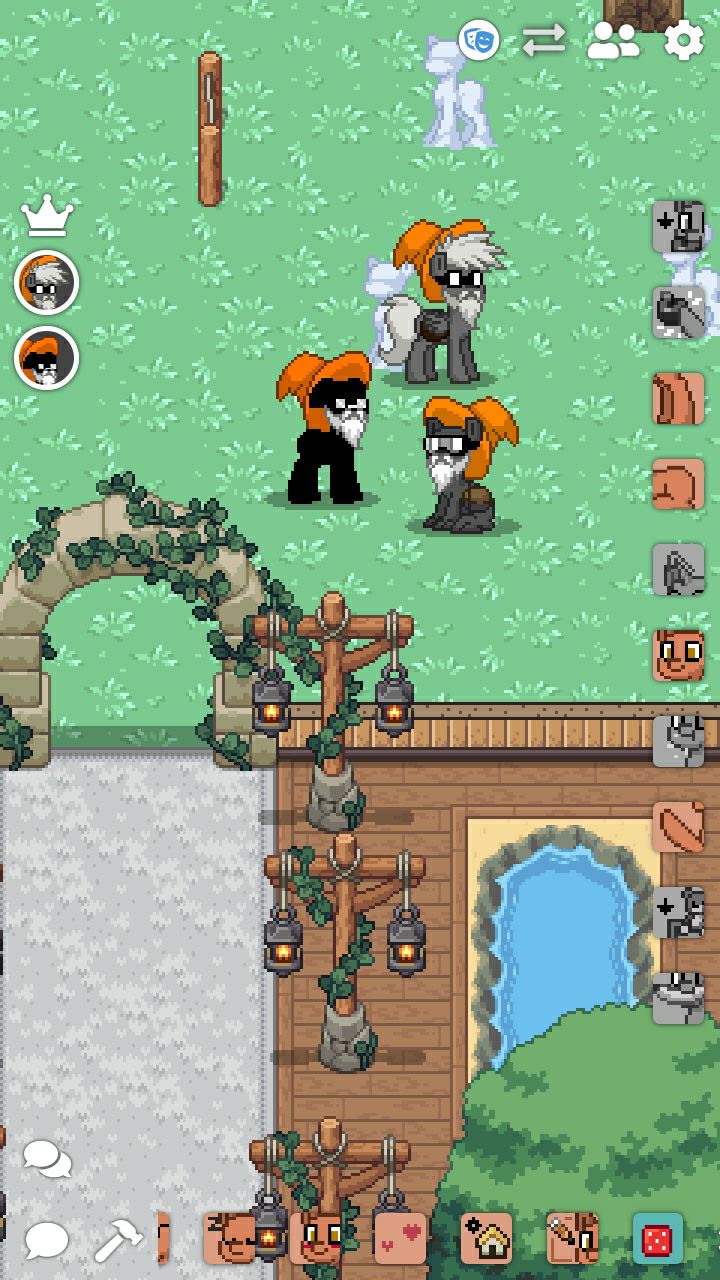The height and width of the screenshot is (1280, 720).
Task: Open the settings gear
Action: (684, 41)
